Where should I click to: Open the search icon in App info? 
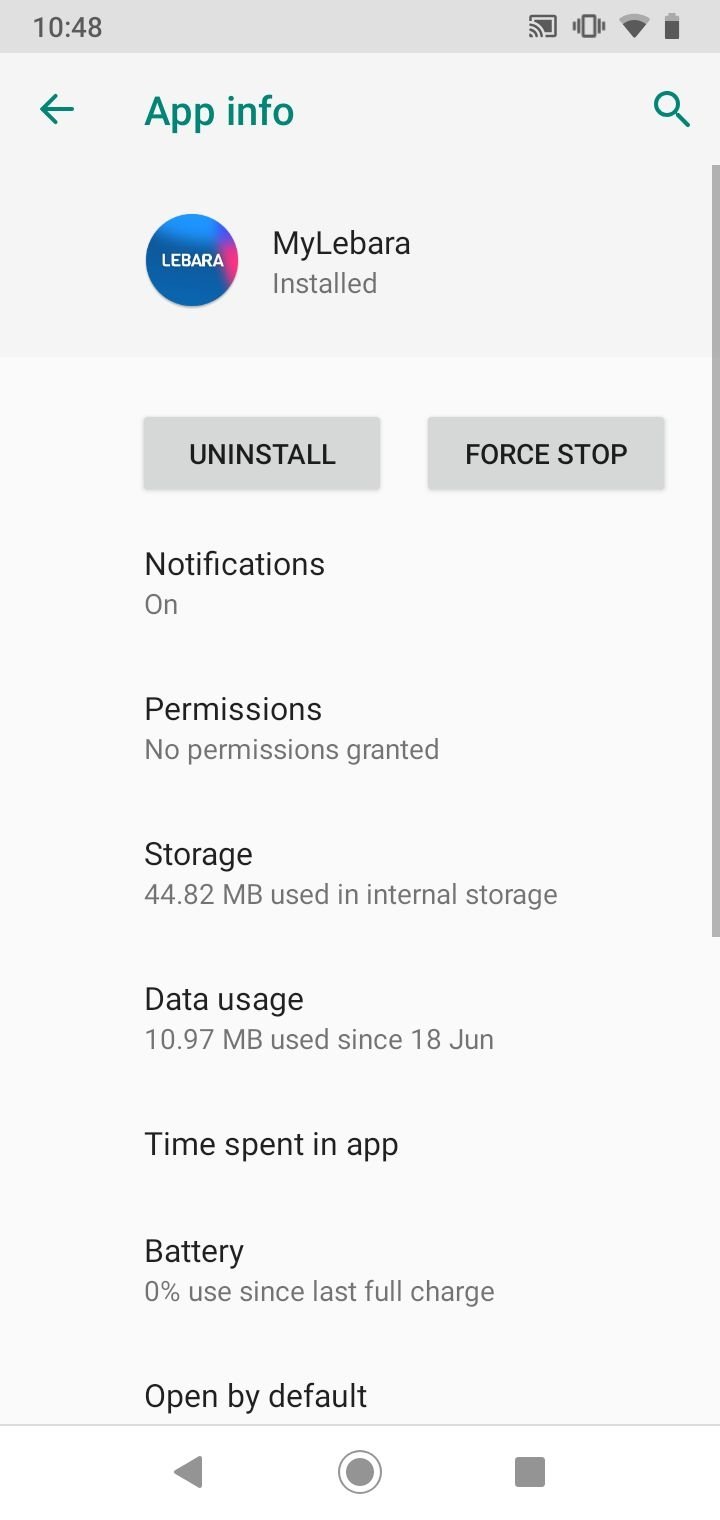point(671,109)
